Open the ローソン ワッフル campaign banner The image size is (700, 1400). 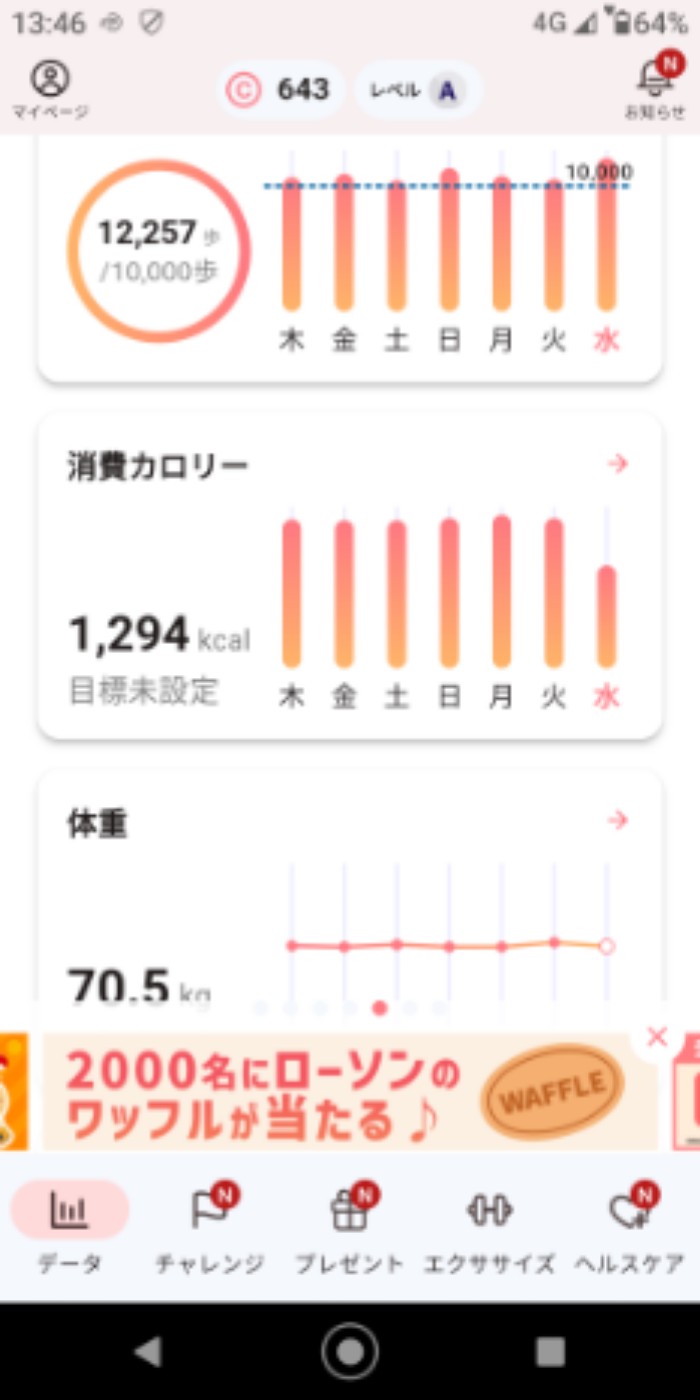(x=340, y=1093)
